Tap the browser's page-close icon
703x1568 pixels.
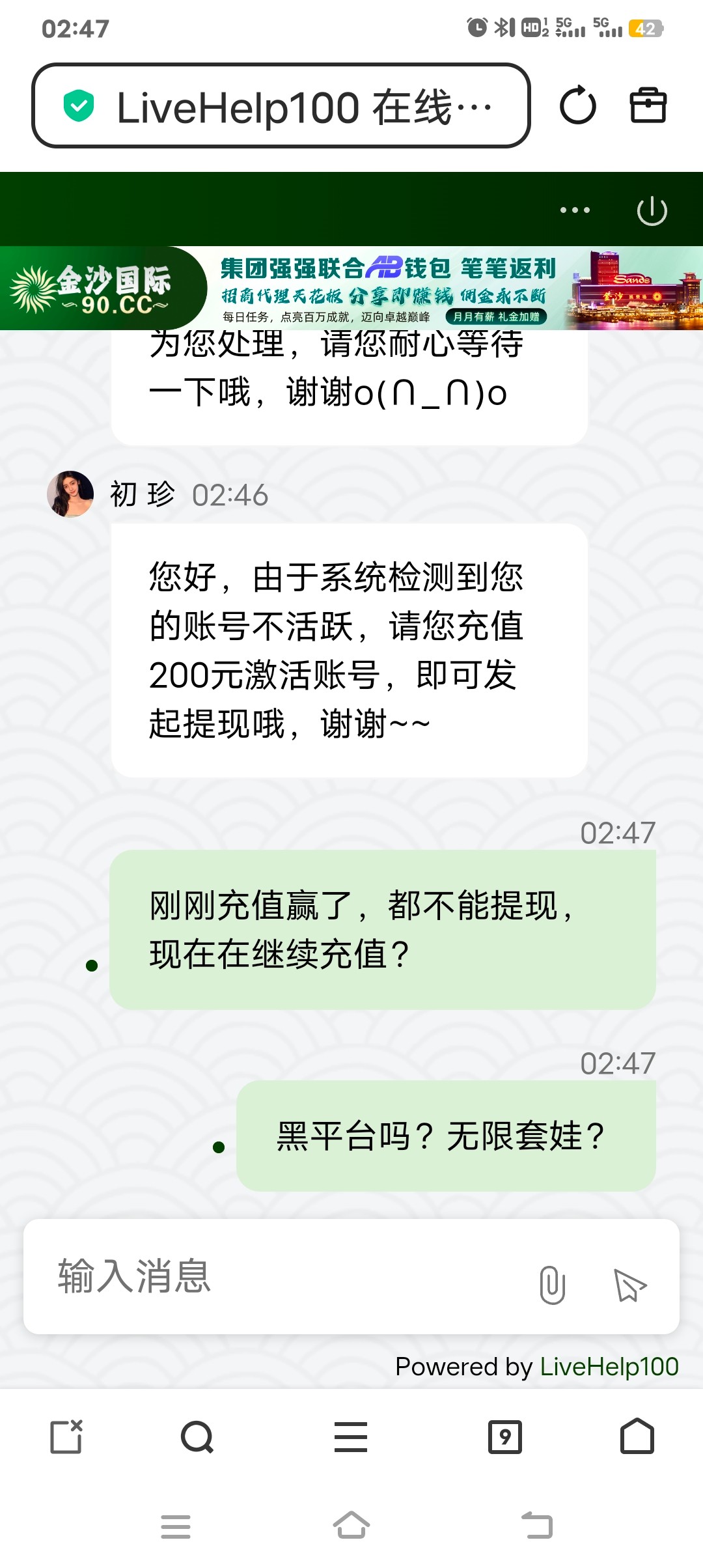point(66,1436)
